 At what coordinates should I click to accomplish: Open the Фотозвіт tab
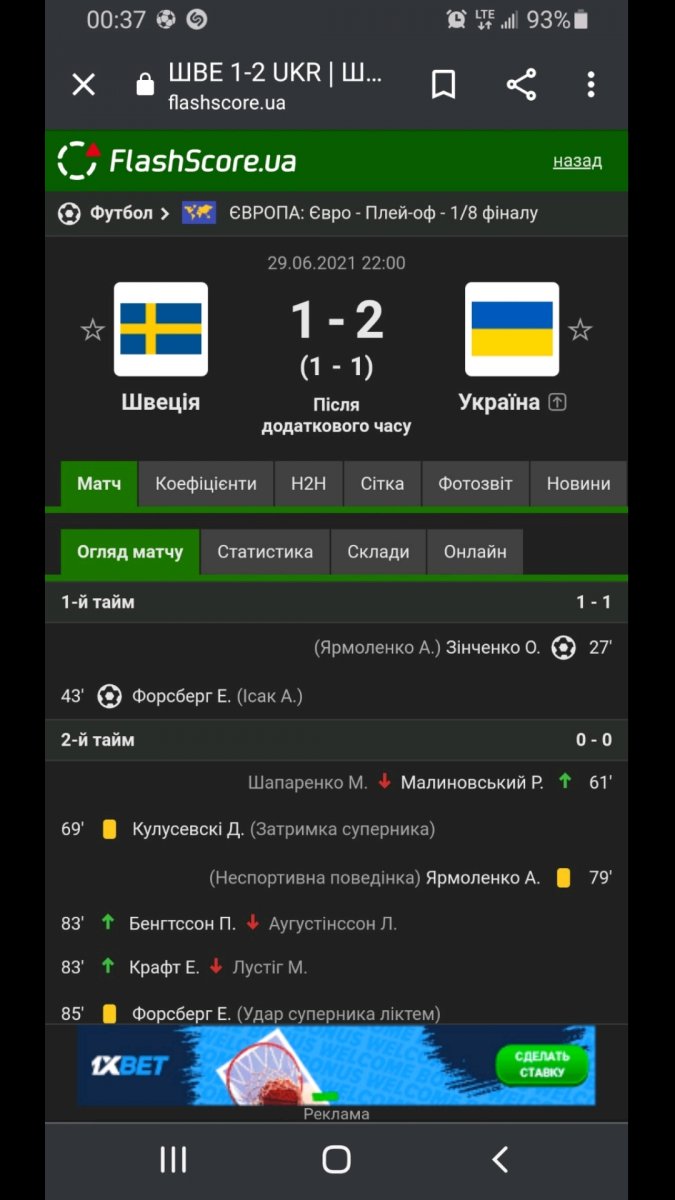(475, 484)
